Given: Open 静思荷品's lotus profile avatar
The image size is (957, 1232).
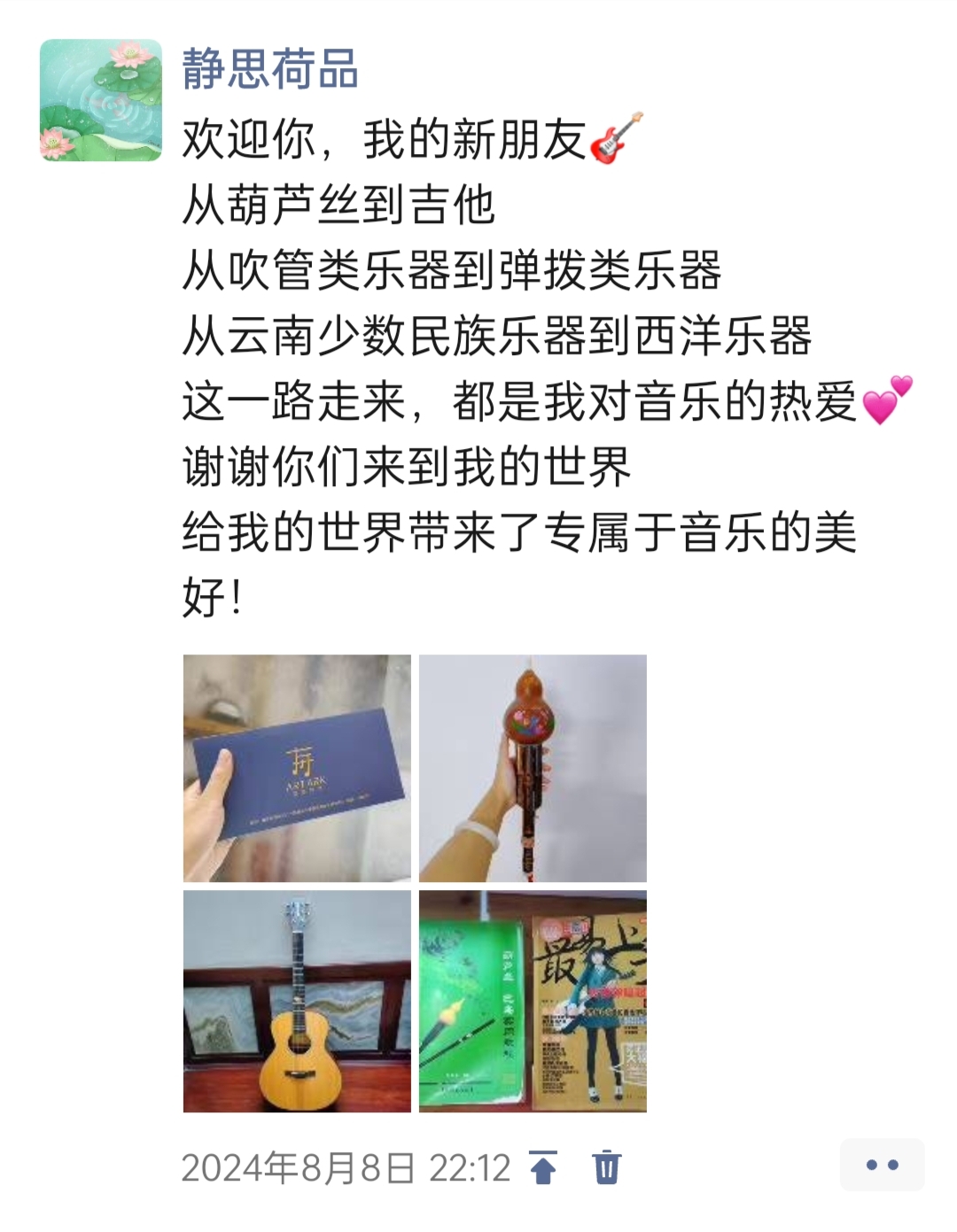Looking at the screenshot, I should (101, 100).
